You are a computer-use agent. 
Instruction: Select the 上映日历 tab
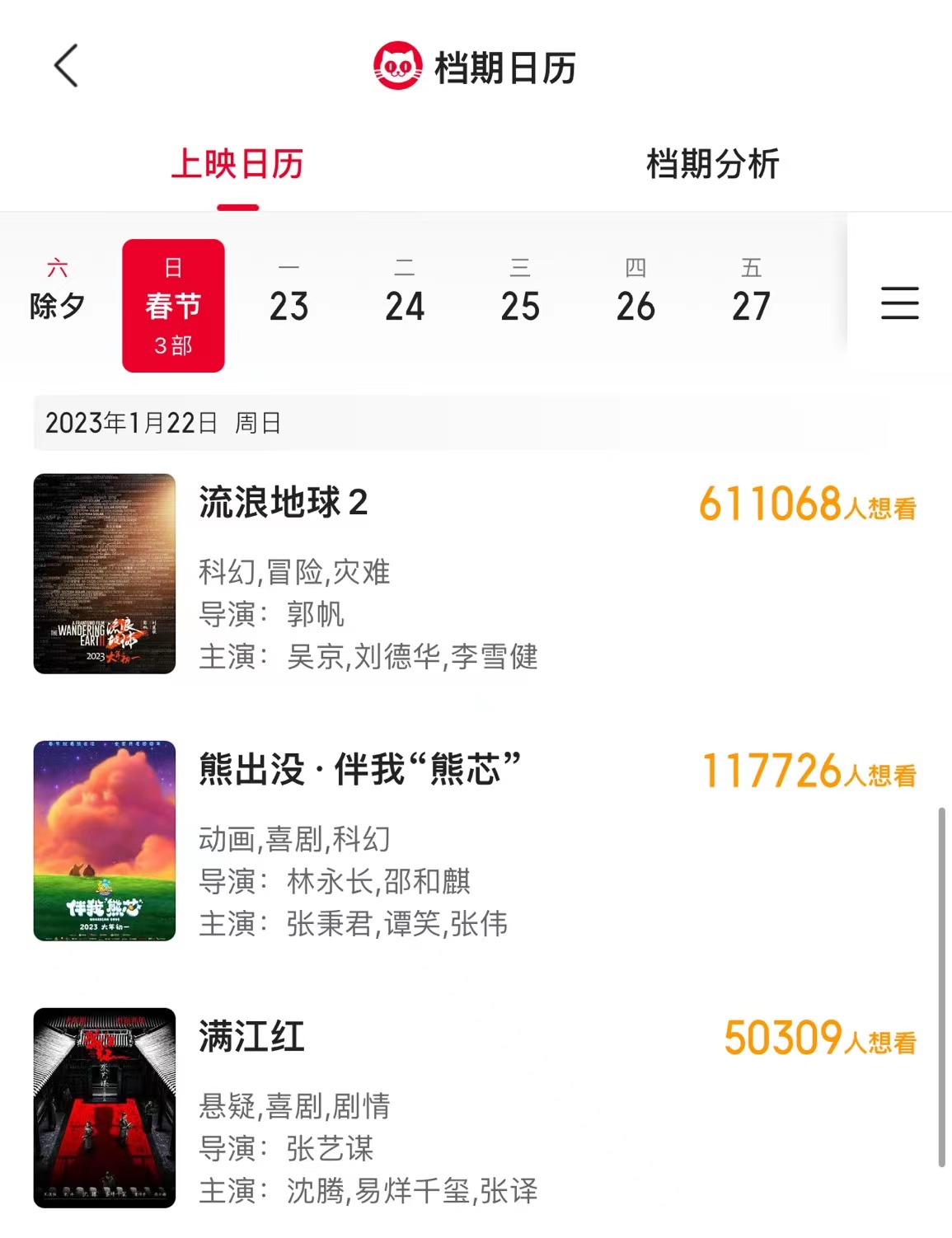coord(237,164)
